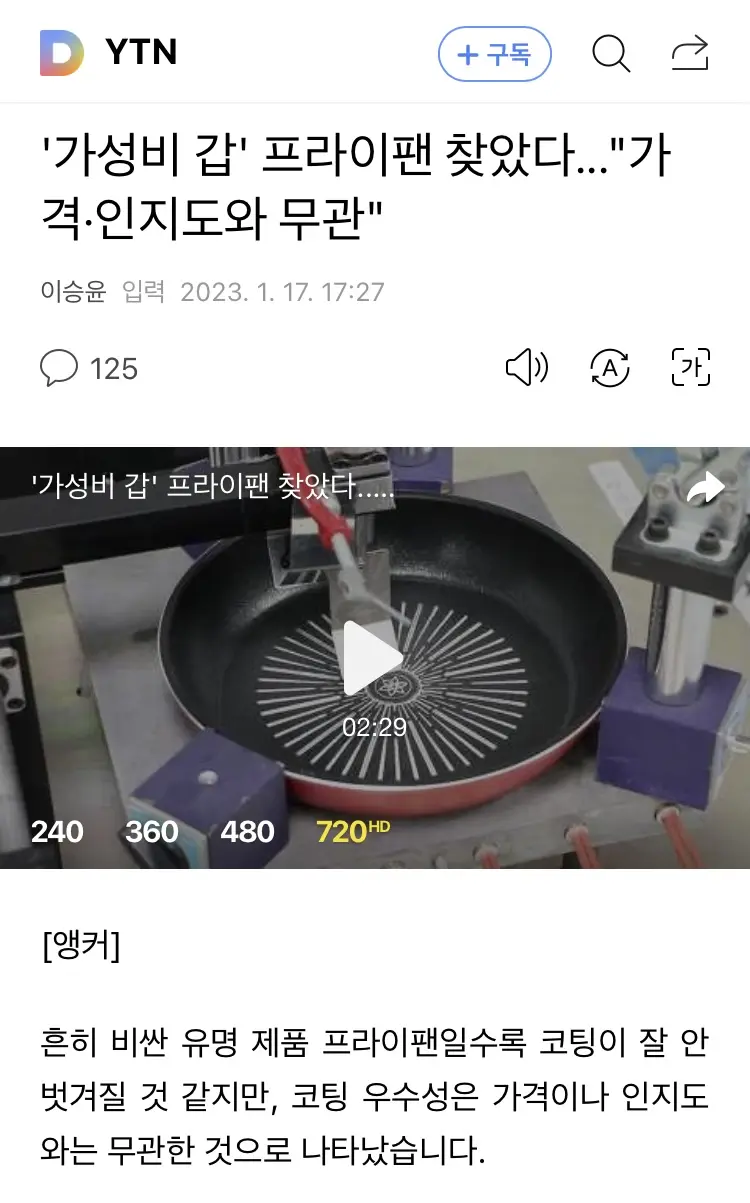The height and width of the screenshot is (1203, 750).
Task: Tap the Daum logo to go home
Action: coord(62,53)
